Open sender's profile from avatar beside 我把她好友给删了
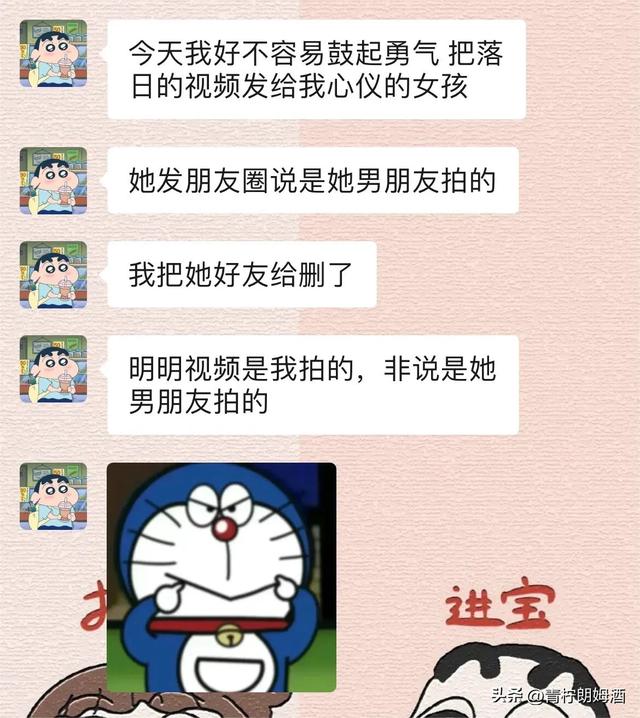This screenshot has width=640, height=718. [x=54, y=275]
